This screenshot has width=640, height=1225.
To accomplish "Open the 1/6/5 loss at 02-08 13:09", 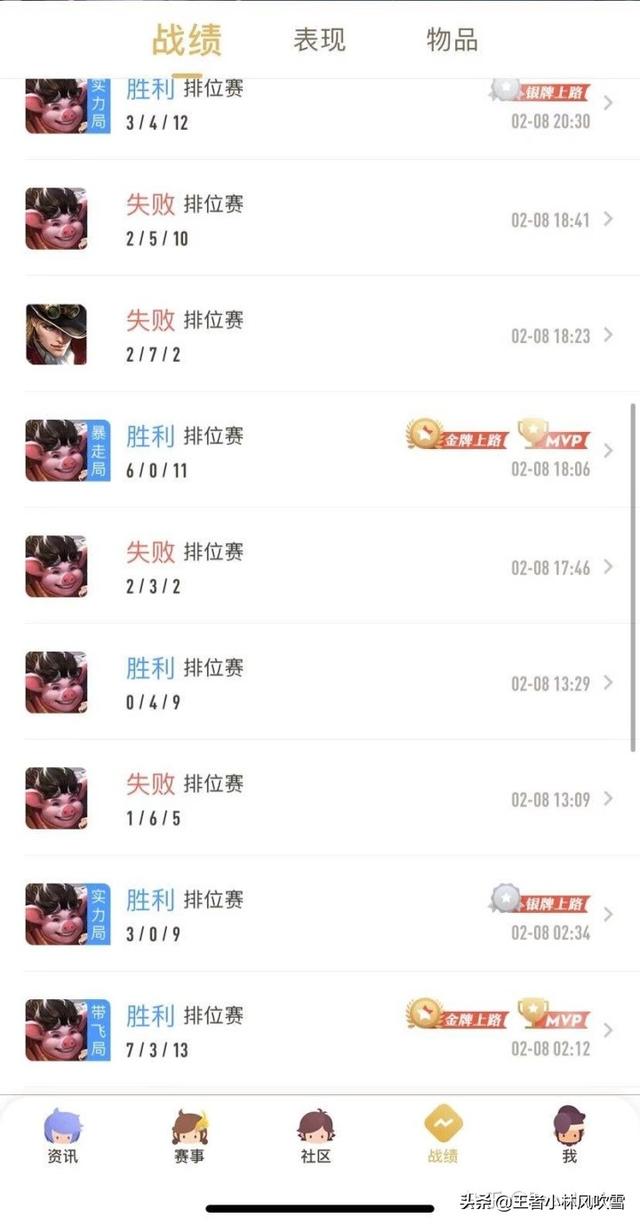I will [x=320, y=799].
